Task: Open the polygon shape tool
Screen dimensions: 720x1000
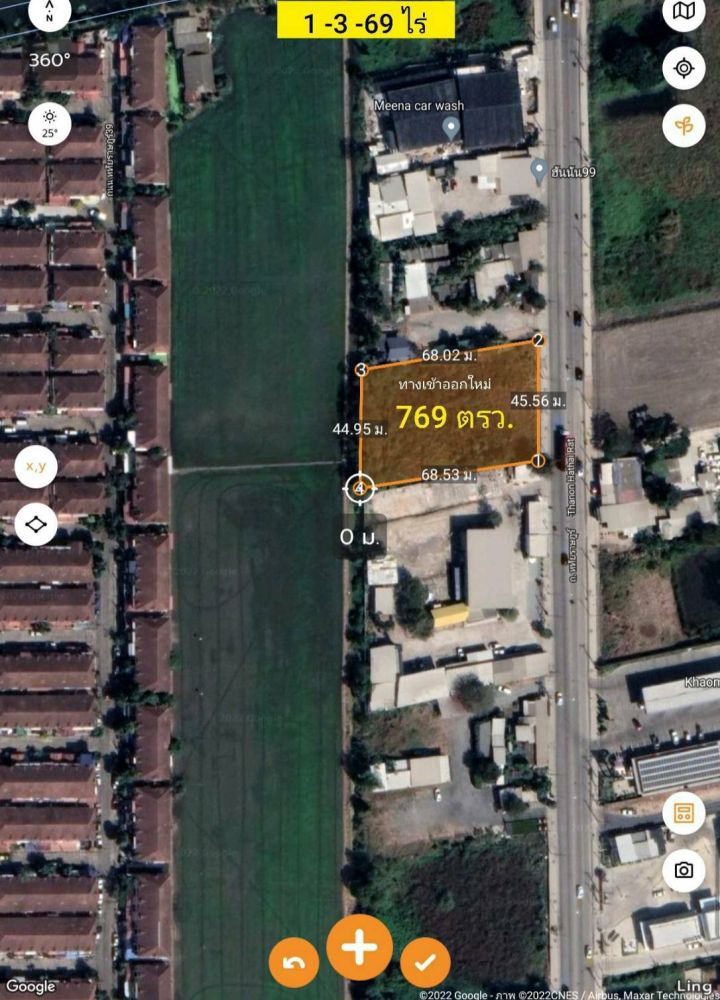Action: (36, 524)
